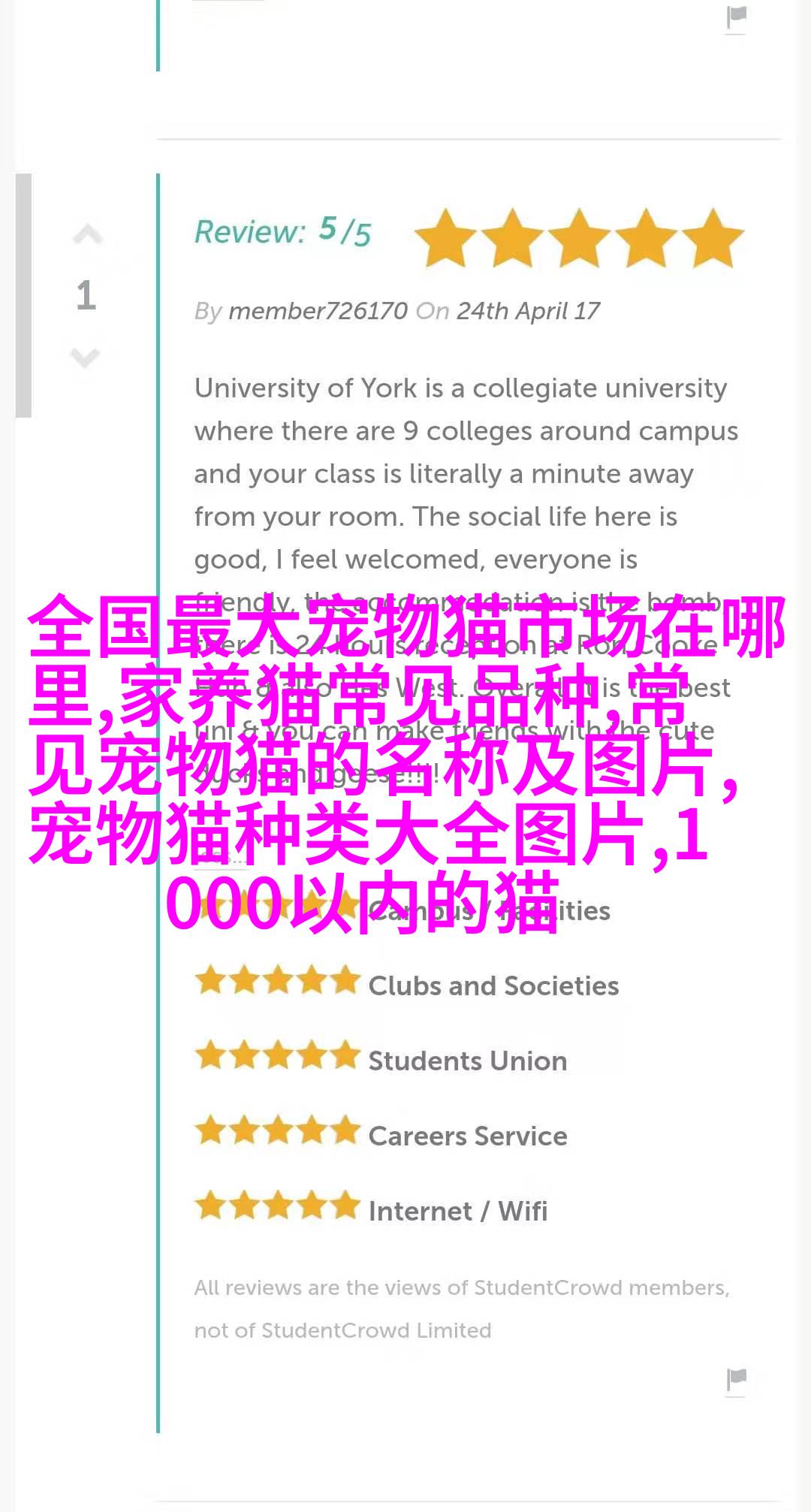Tap the flag icon above the 5/5 review
Screen dimensions: 811x1512
point(737,17)
